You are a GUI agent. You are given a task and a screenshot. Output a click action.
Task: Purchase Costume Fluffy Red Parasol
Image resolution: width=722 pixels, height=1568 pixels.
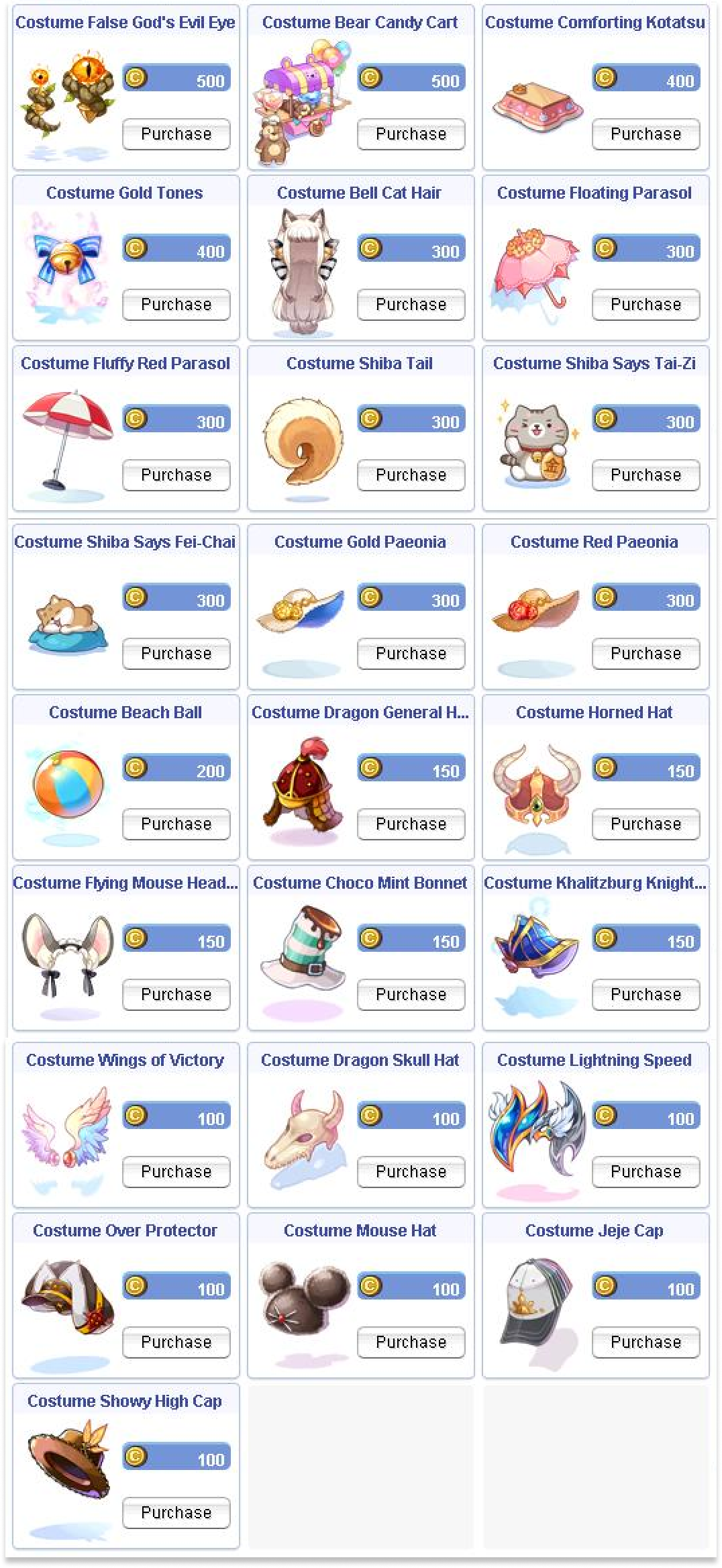point(176,475)
